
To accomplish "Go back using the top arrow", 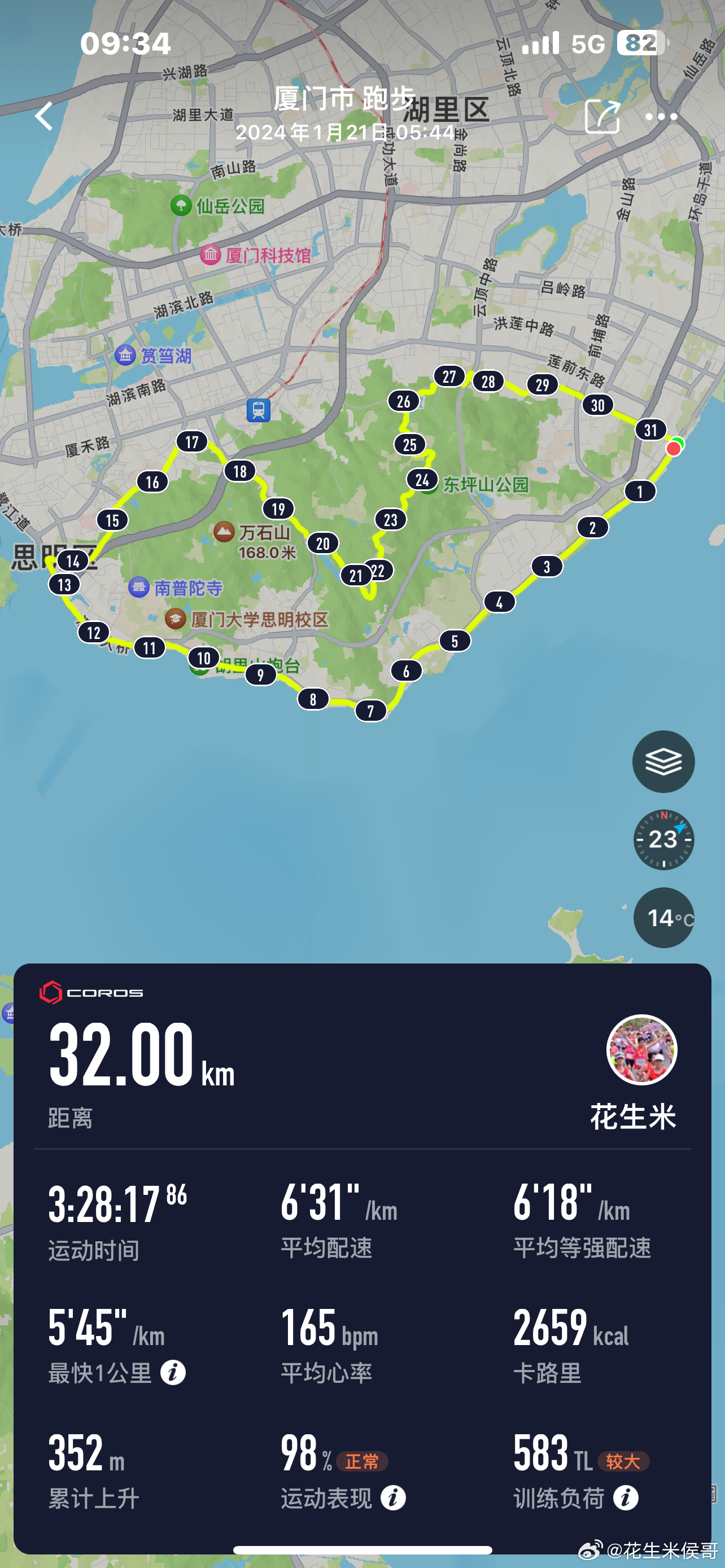I will [x=44, y=116].
